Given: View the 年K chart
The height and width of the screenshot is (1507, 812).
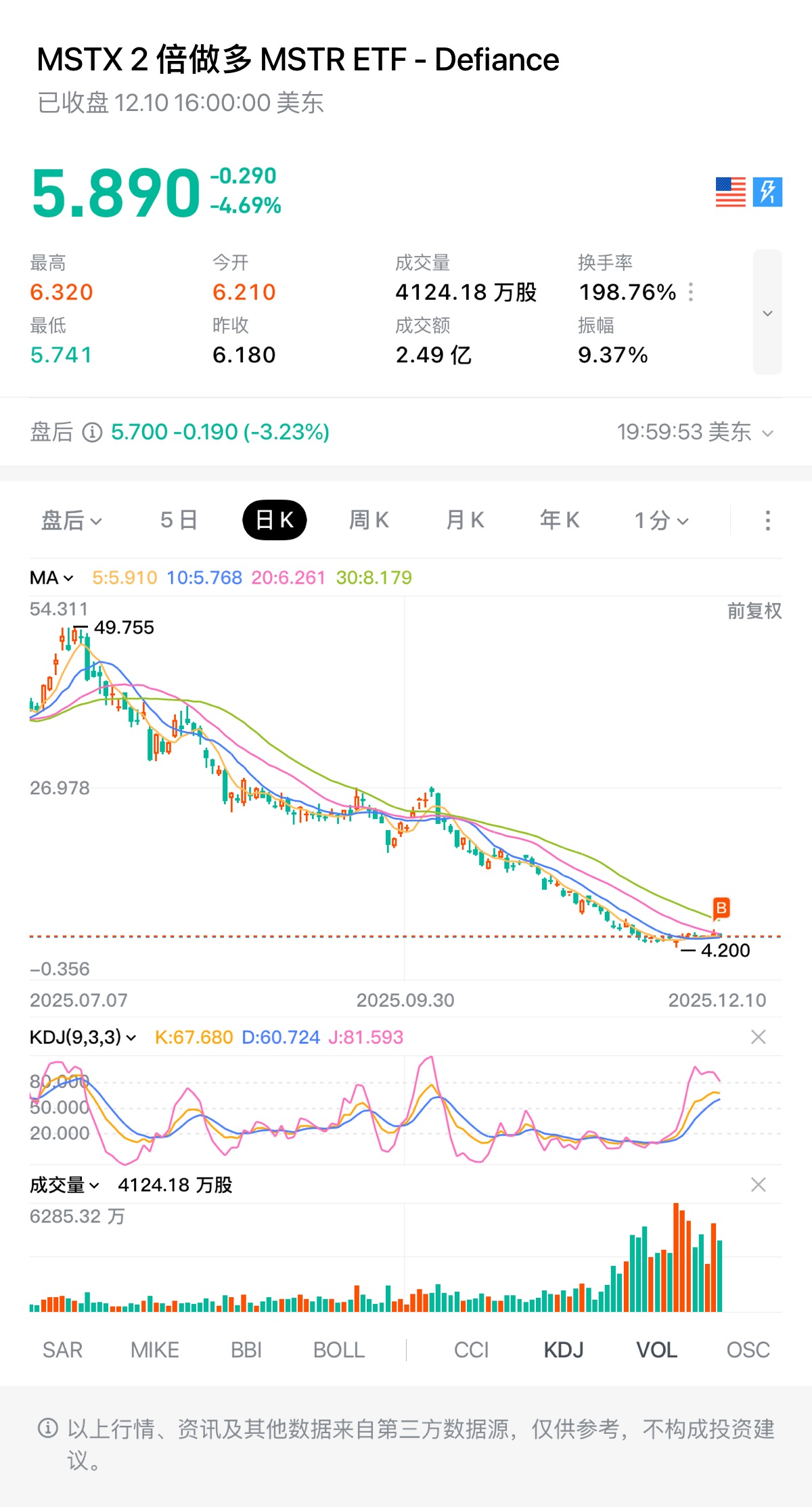Looking at the screenshot, I should coord(560,520).
